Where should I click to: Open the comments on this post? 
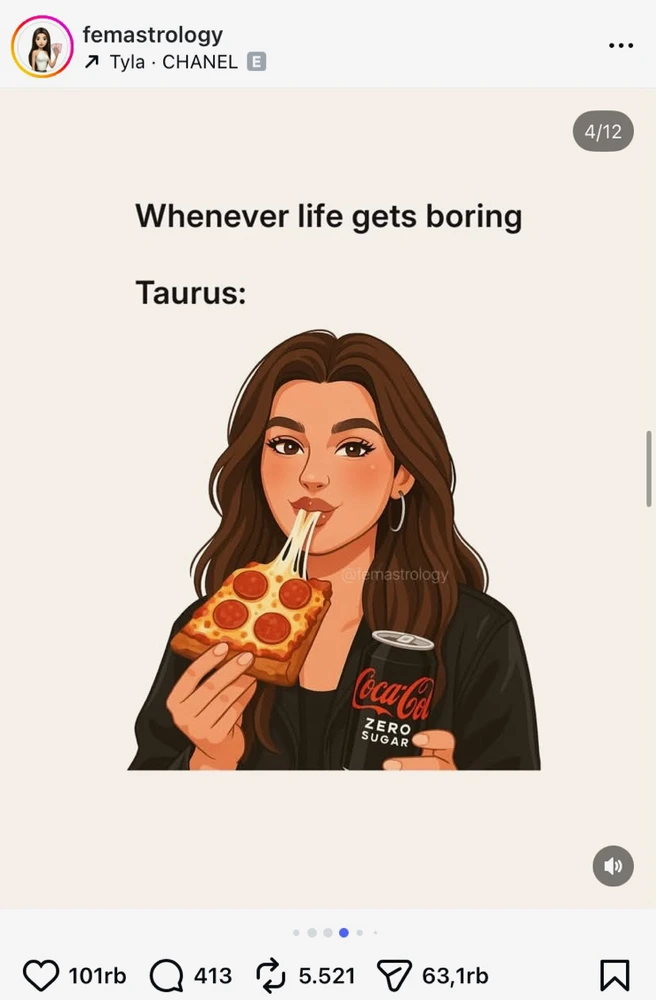(167, 975)
